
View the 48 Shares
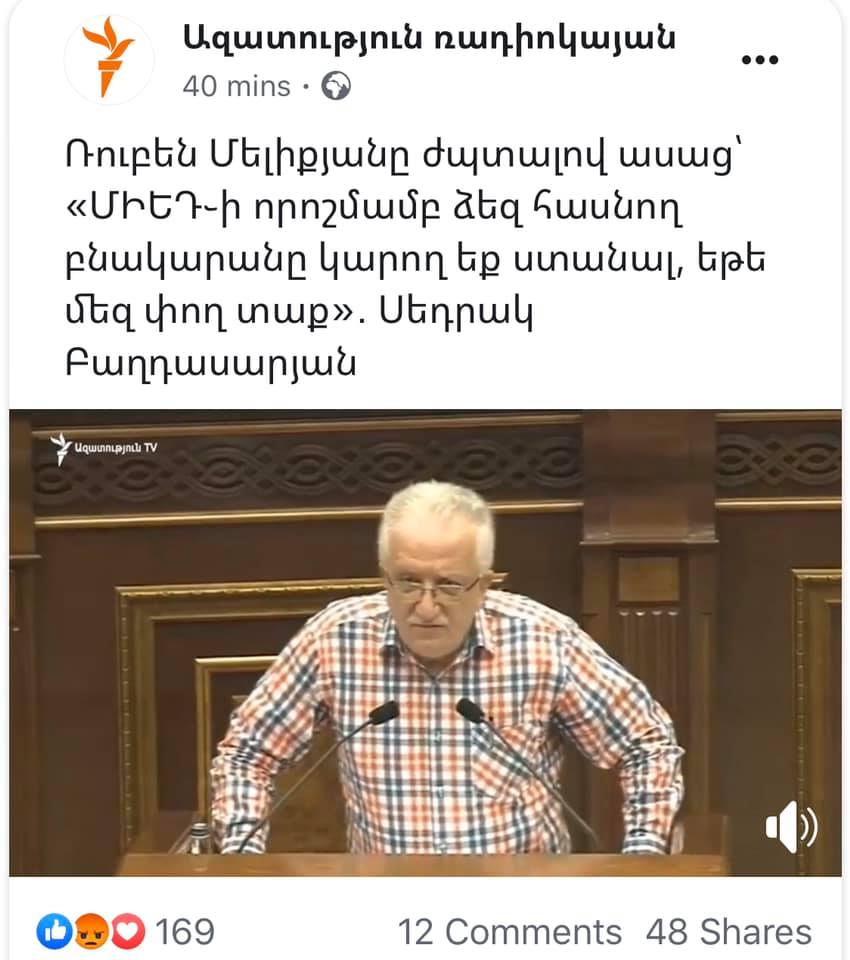click(x=728, y=932)
